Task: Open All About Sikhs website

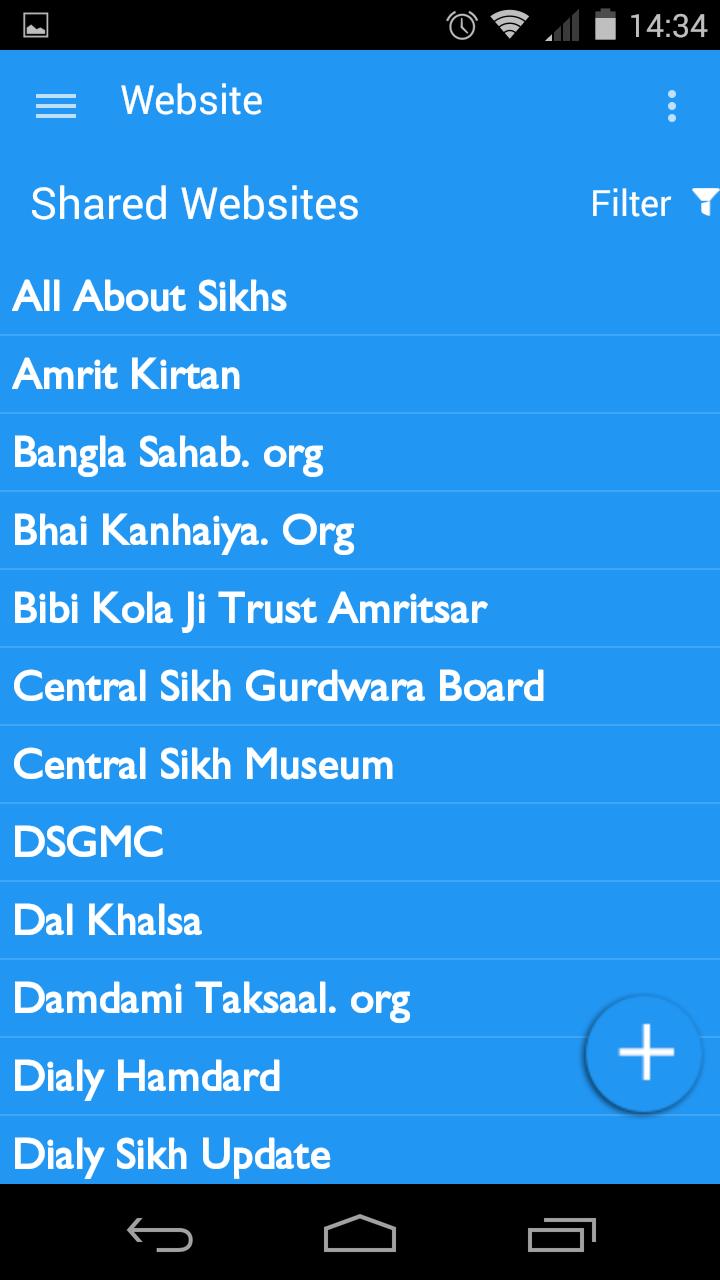Action: 150,296
